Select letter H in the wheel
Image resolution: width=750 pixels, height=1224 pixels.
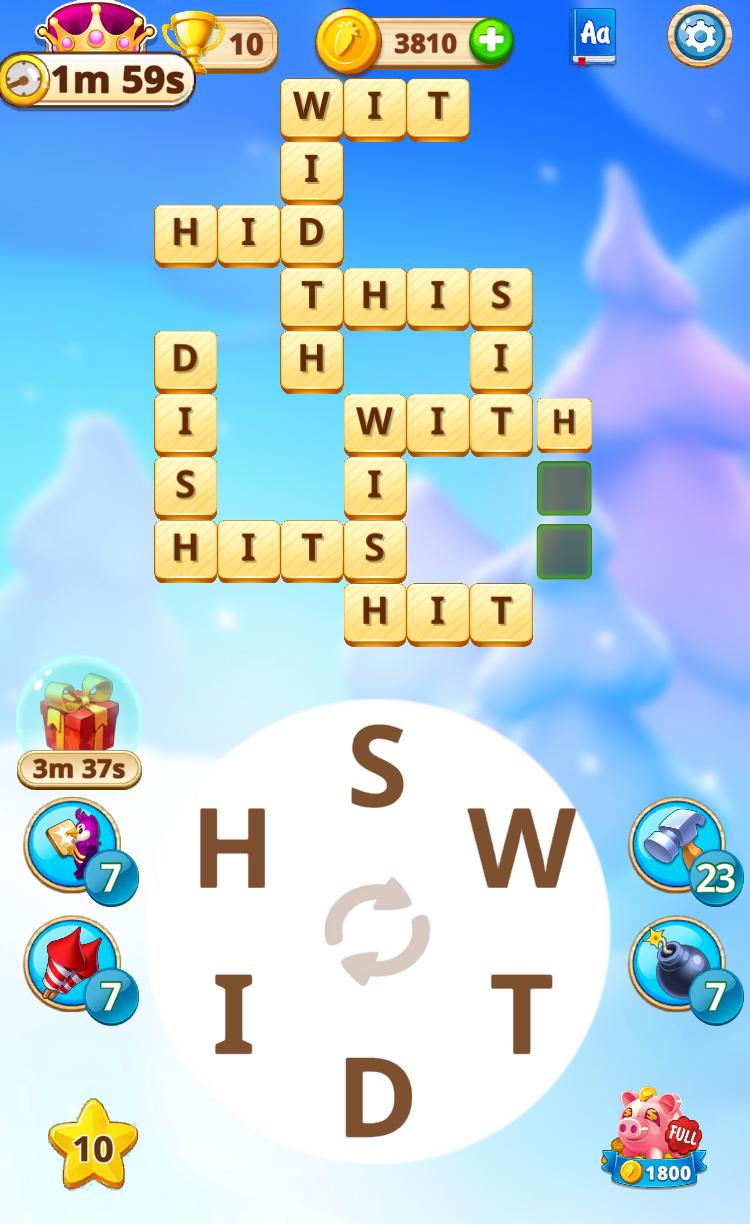click(232, 850)
